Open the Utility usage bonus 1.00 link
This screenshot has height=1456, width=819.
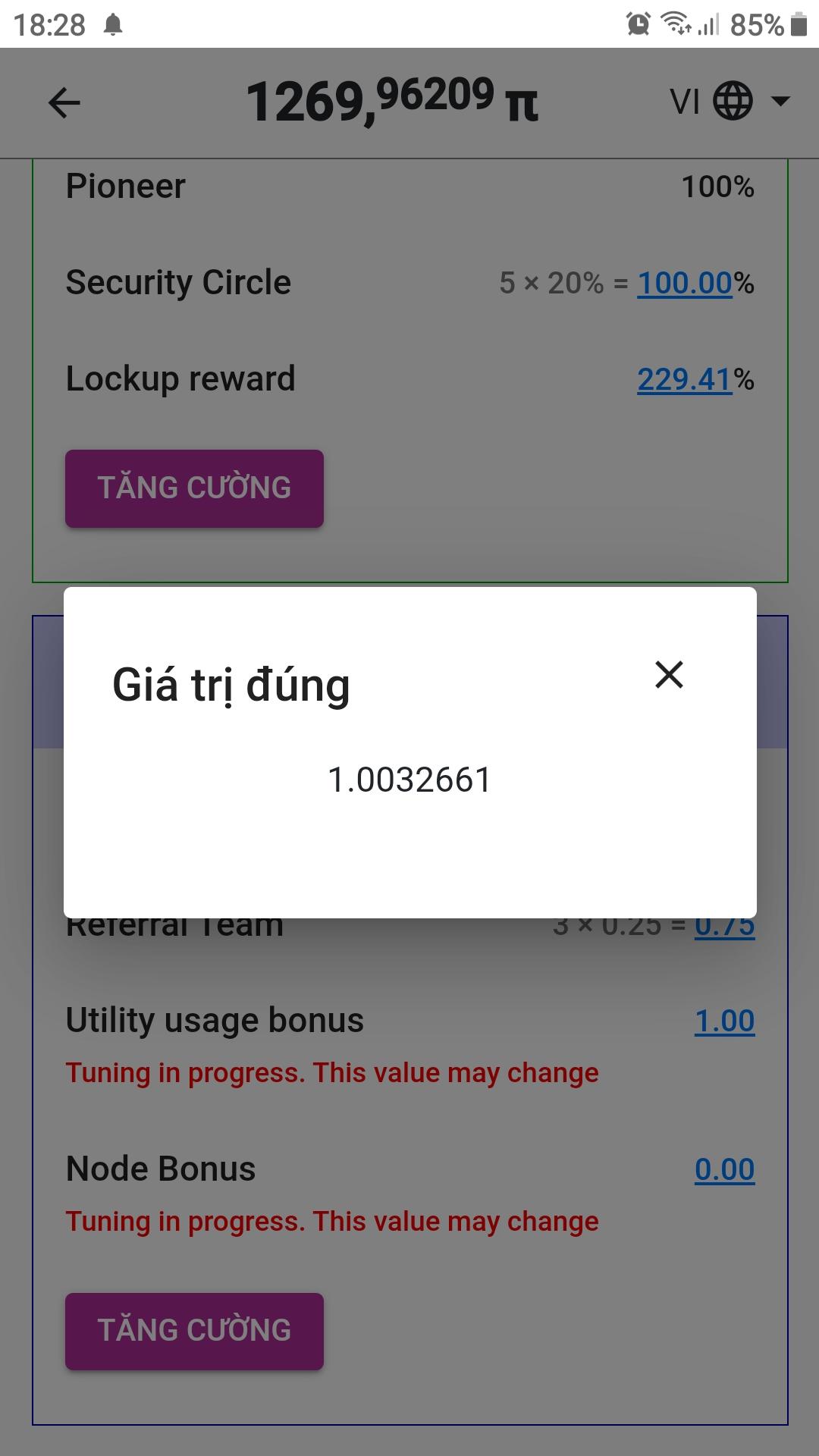click(x=724, y=1021)
